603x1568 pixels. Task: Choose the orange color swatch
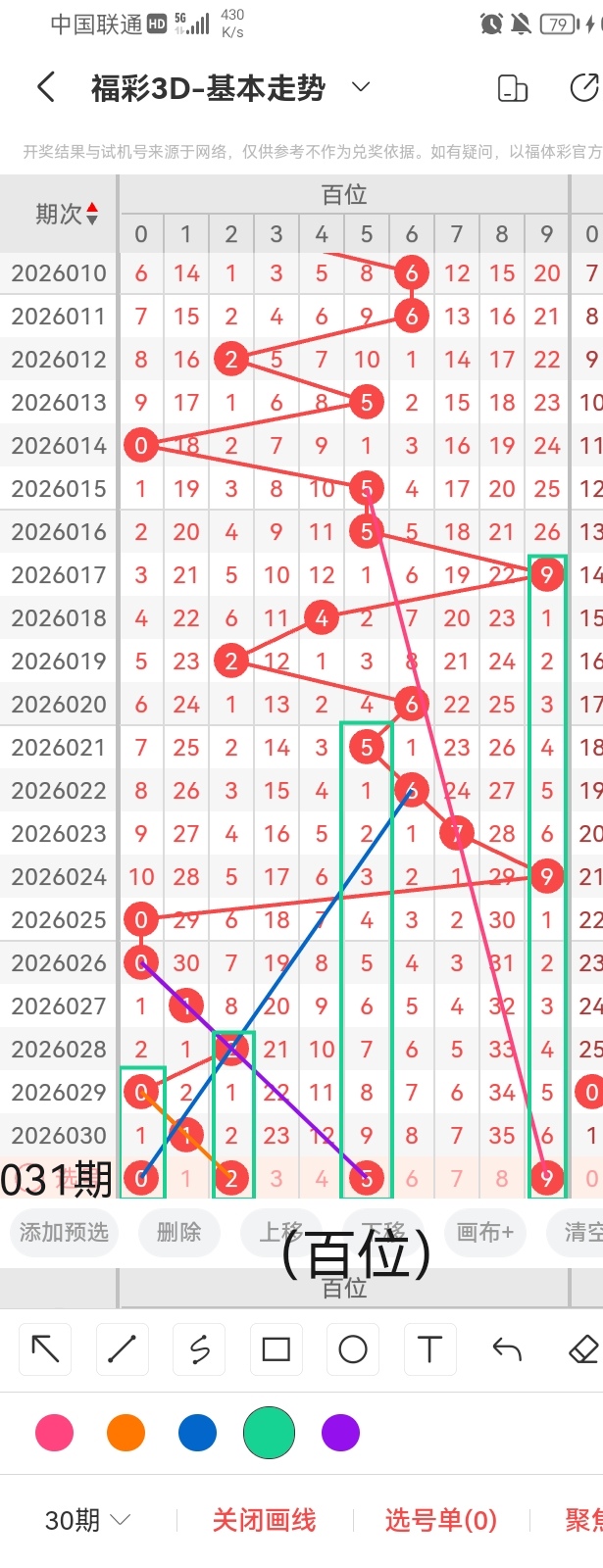coord(126,1433)
